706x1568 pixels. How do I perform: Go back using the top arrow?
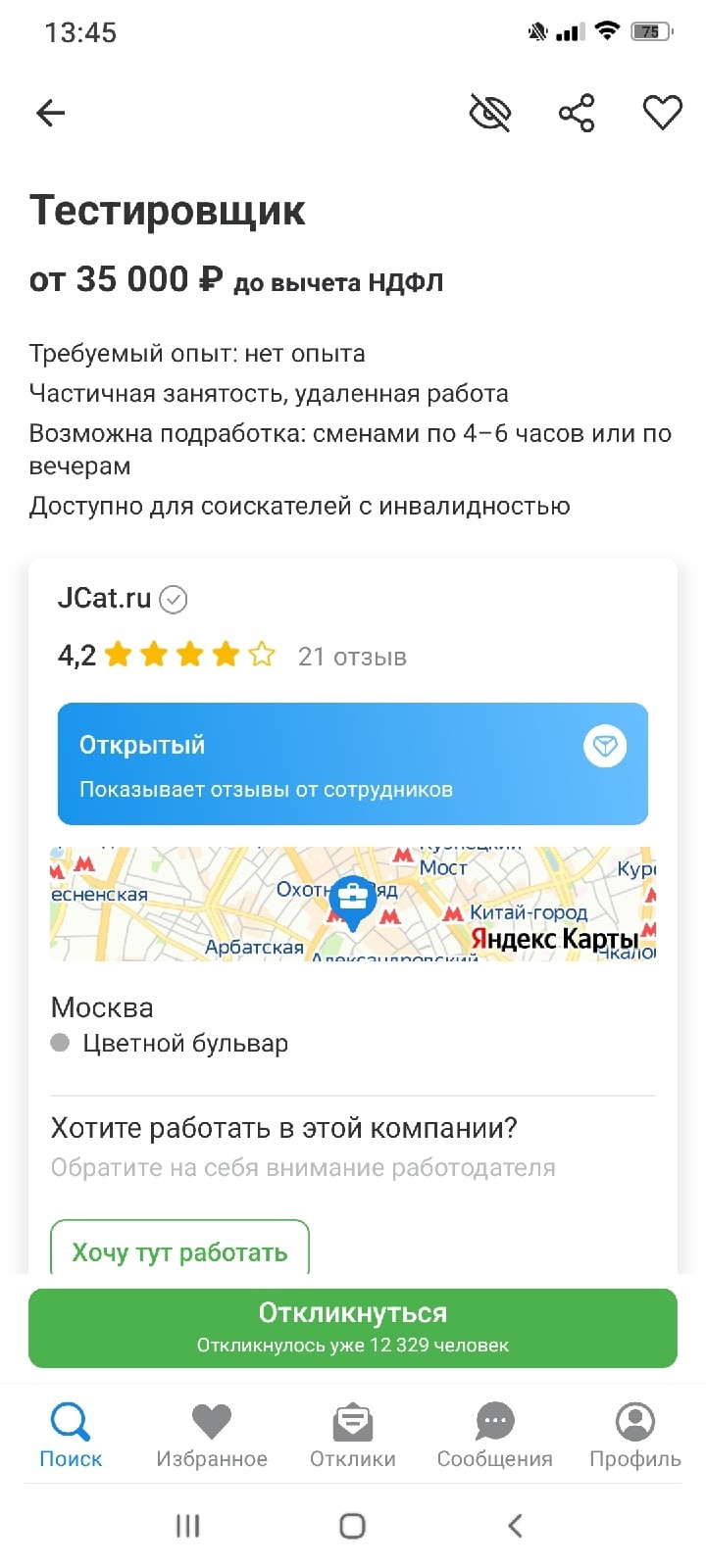tap(50, 114)
